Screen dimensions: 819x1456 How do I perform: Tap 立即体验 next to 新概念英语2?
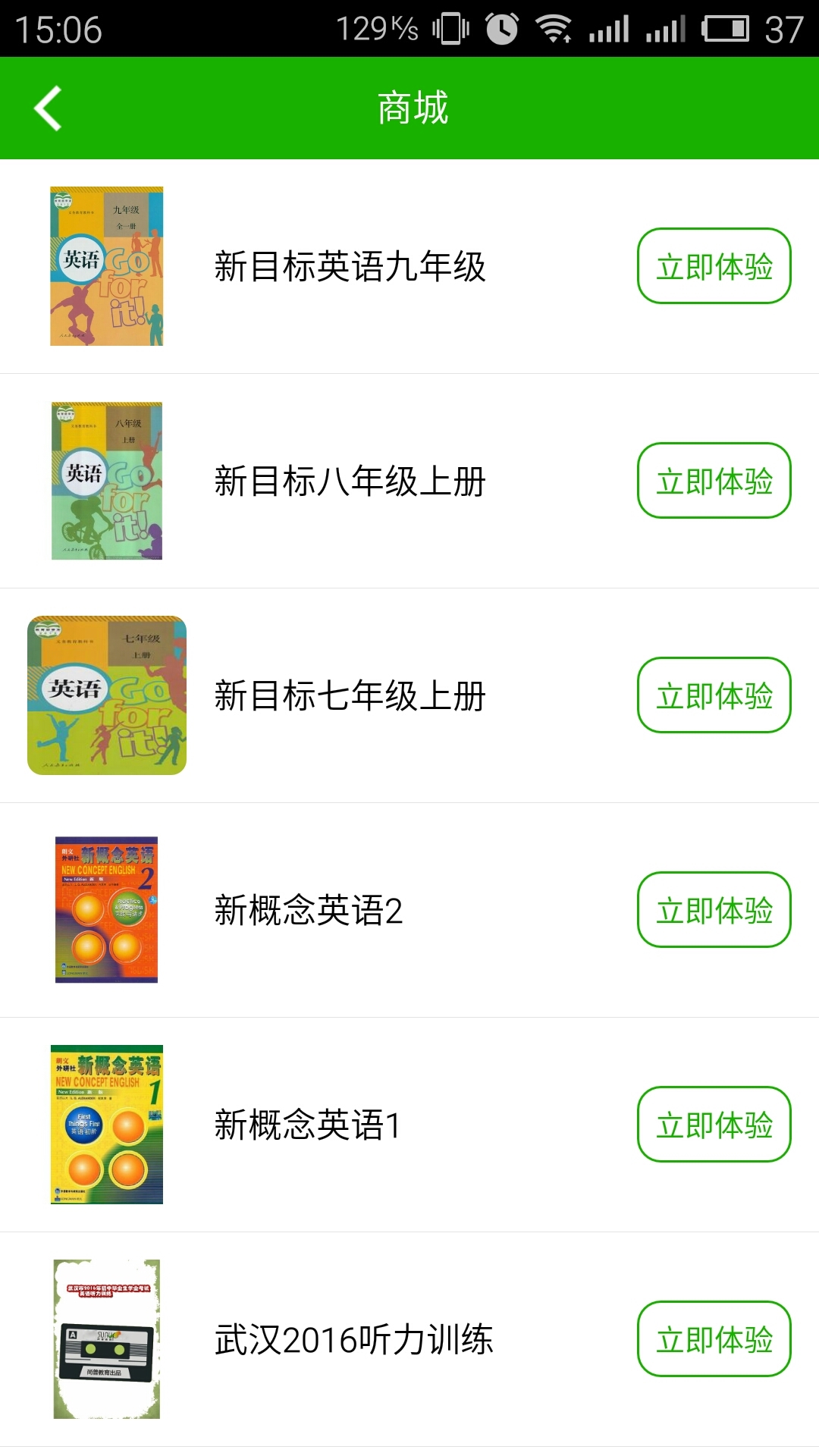click(714, 910)
